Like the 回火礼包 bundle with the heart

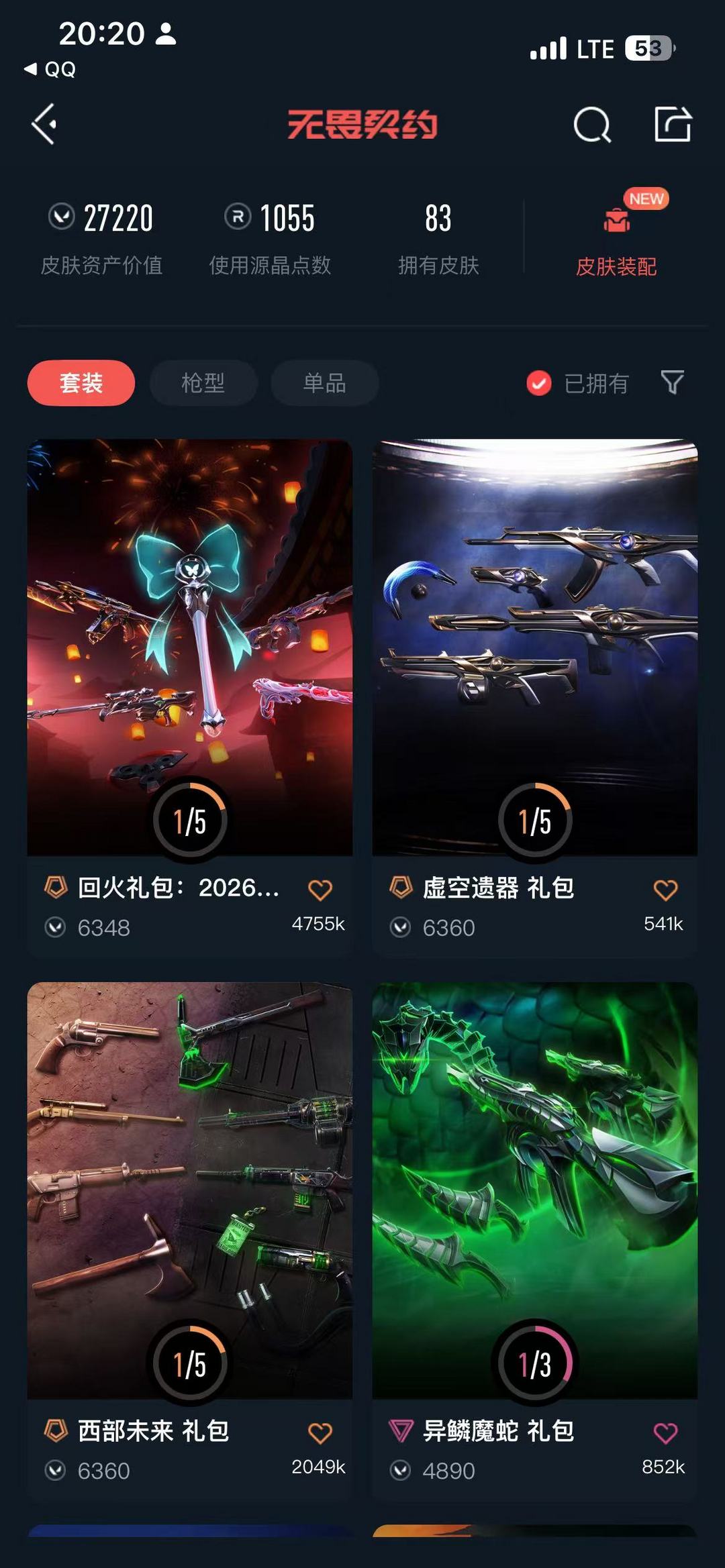tap(320, 890)
